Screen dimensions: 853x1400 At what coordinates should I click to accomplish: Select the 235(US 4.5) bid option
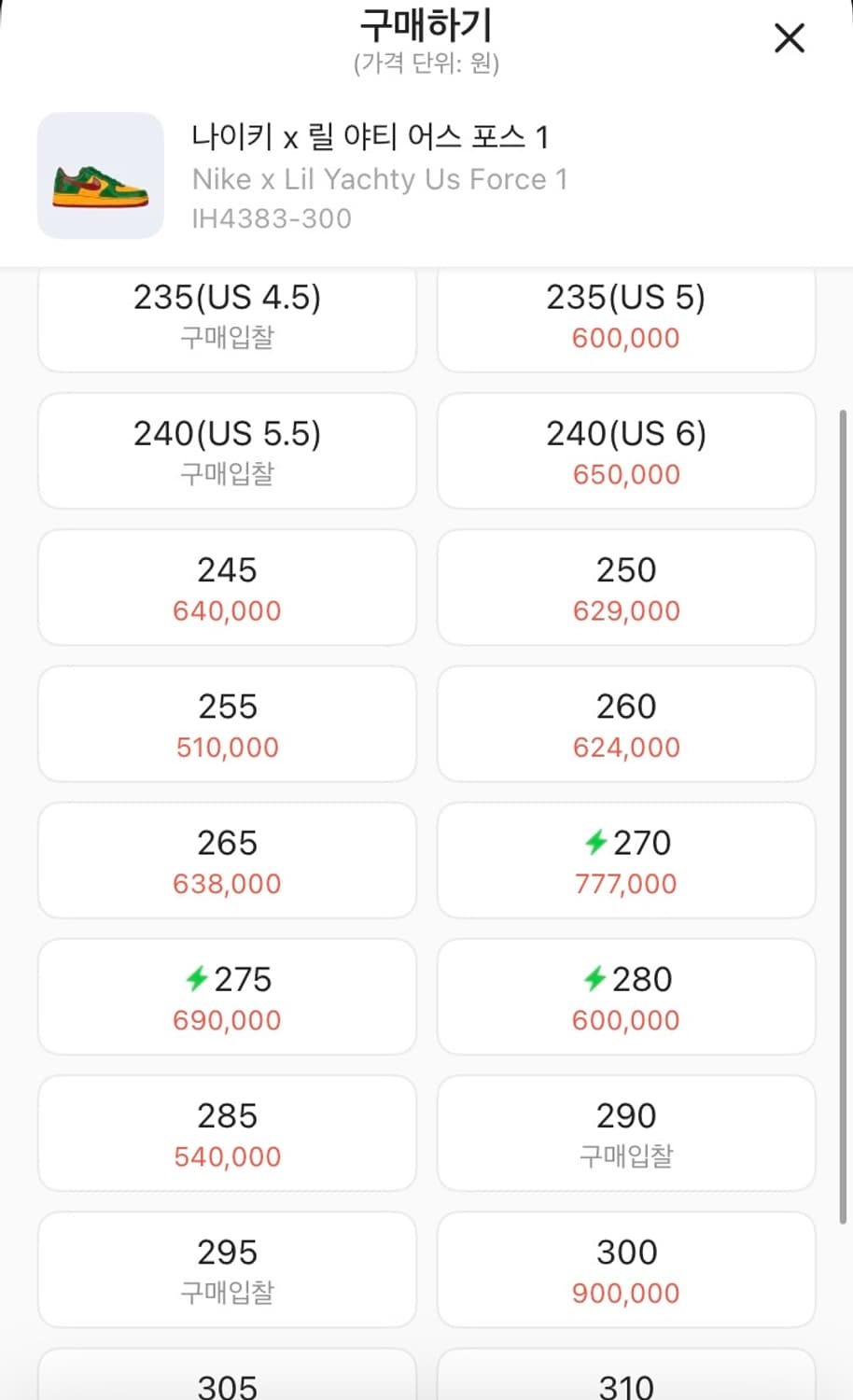tap(227, 317)
